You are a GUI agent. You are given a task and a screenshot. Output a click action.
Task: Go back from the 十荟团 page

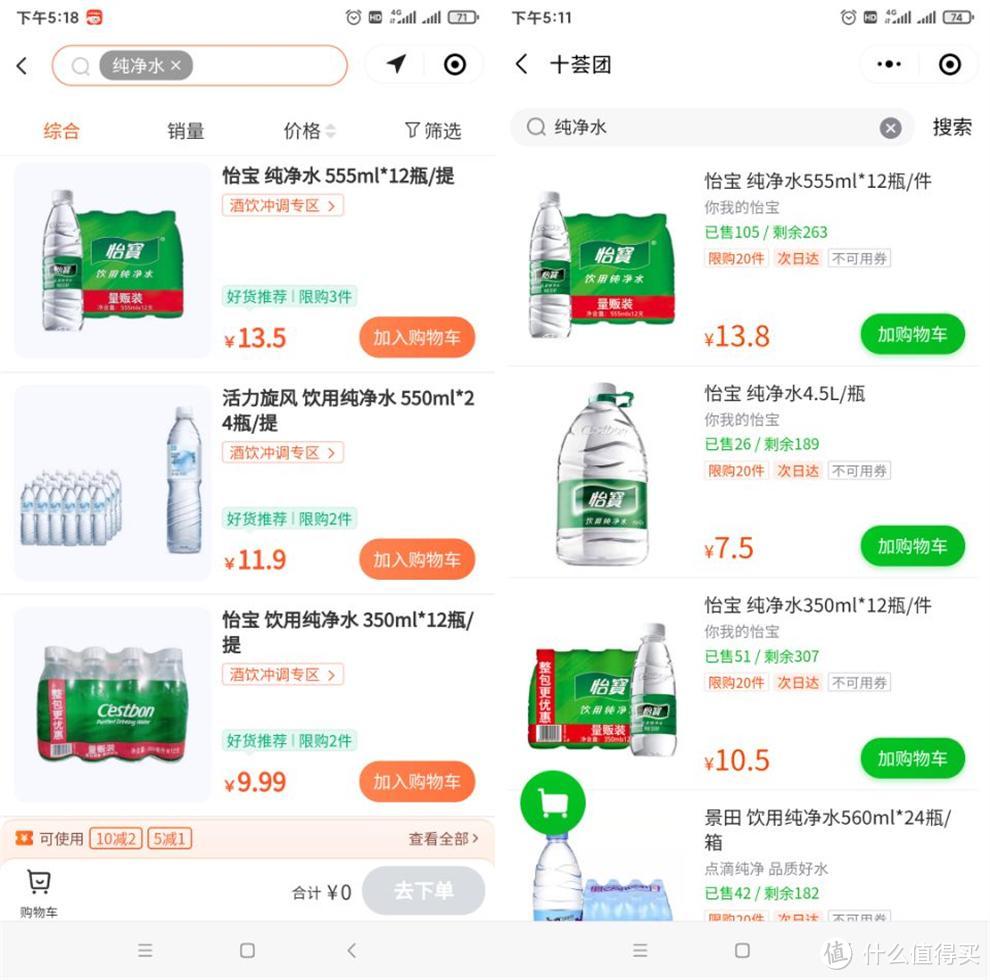click(x=521, y=65)
